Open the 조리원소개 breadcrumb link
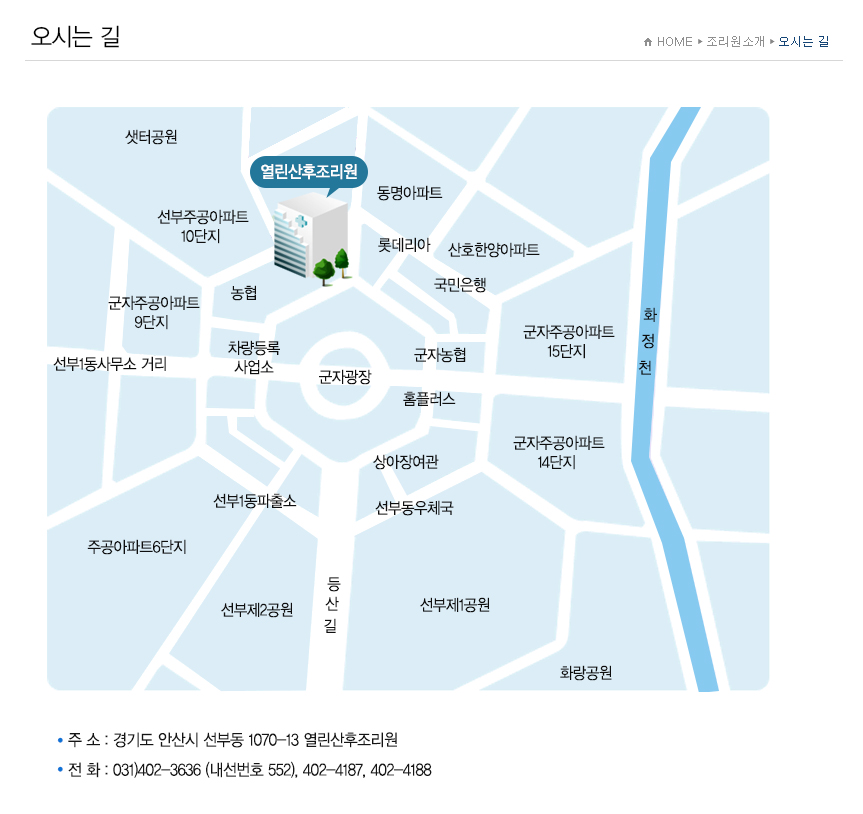Viewport: 863px width, 814px height. tap(735, 42)
